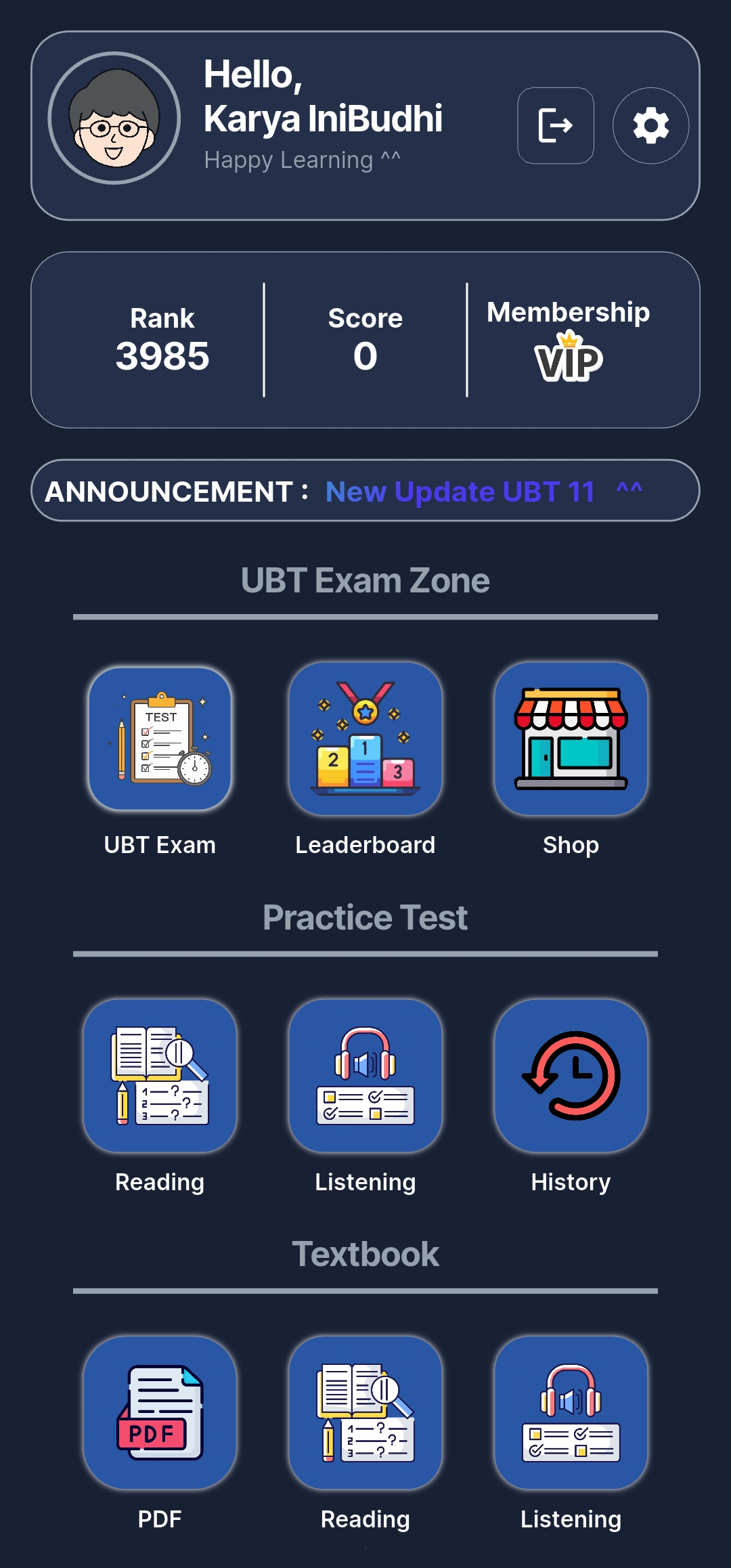
Task: Open the Textbook Reading section
Action: (x=365, y=1415)
